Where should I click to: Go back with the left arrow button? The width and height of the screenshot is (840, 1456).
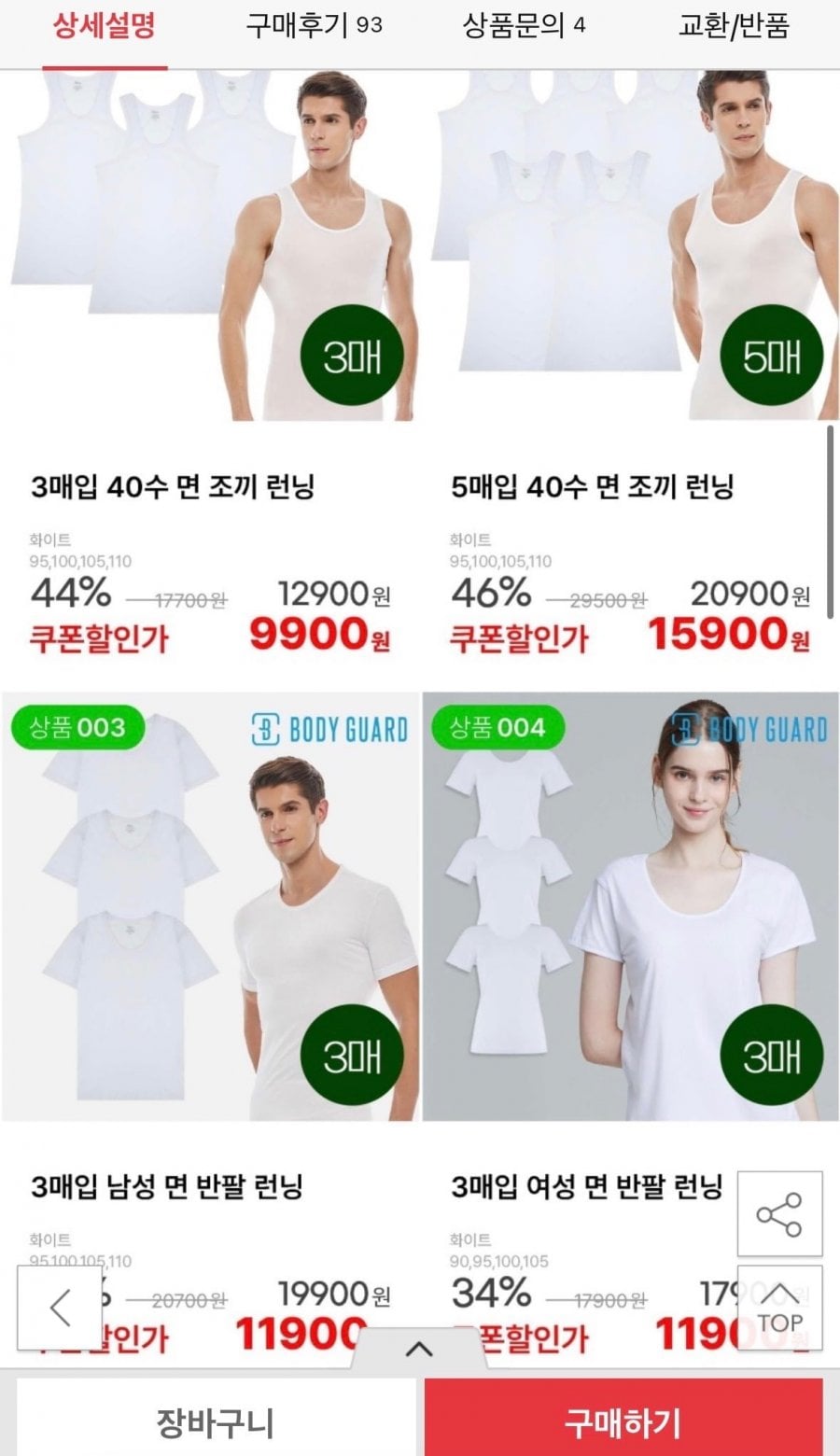point(60,1308)
